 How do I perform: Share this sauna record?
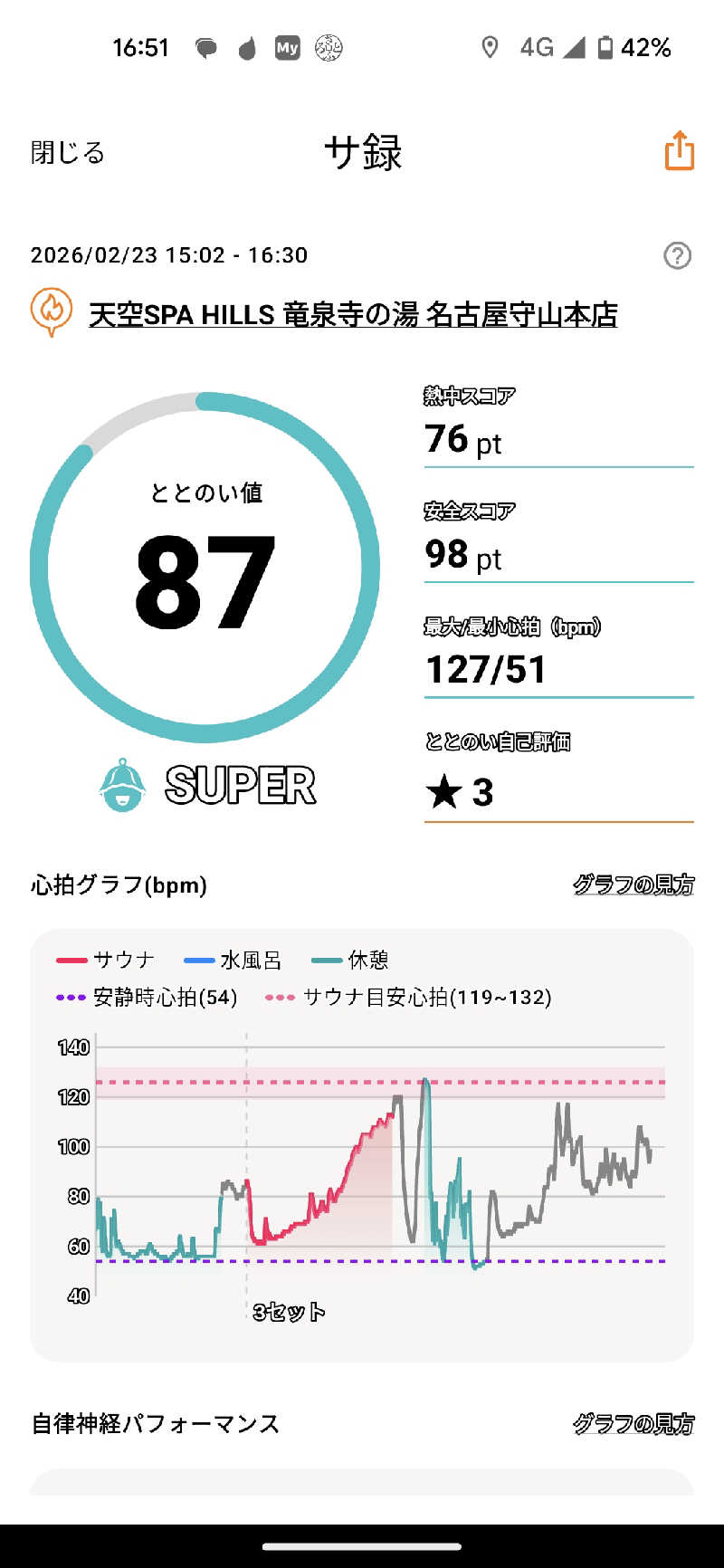680,151
